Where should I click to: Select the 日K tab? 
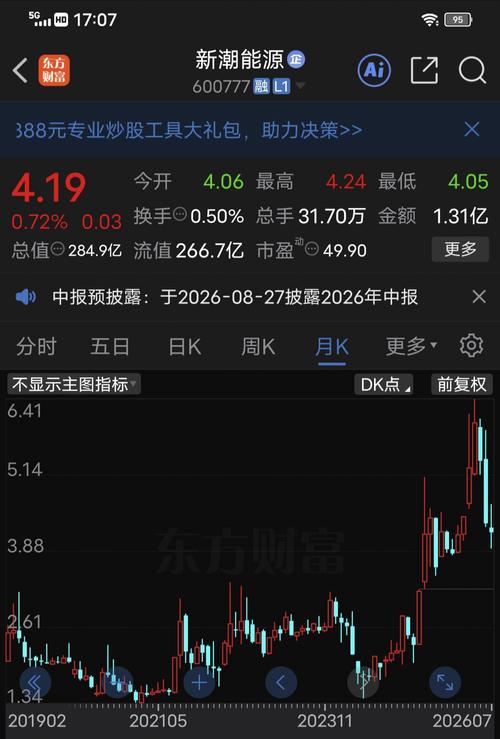pyautogui.click(x=185, y=347)
